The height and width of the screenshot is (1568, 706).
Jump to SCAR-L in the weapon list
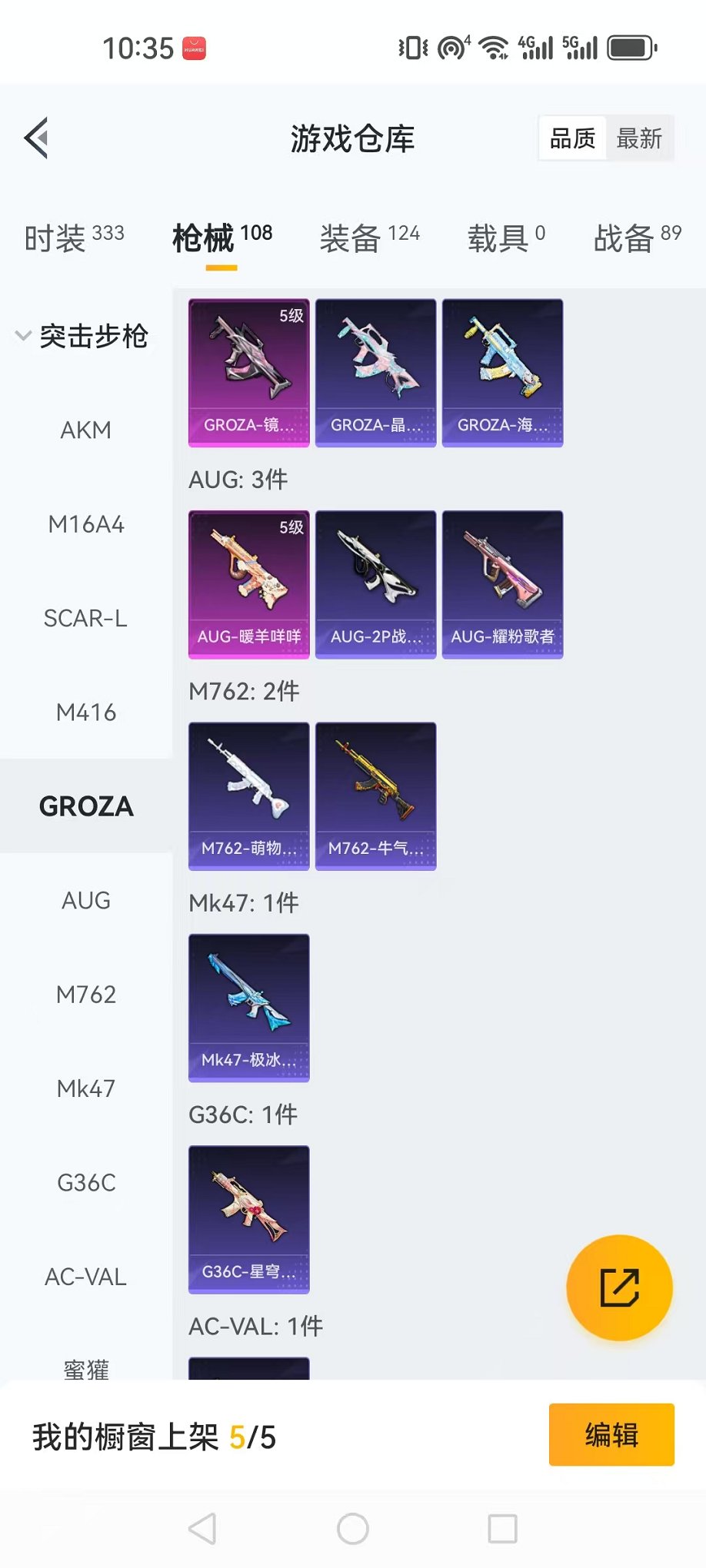coord(86,619)
